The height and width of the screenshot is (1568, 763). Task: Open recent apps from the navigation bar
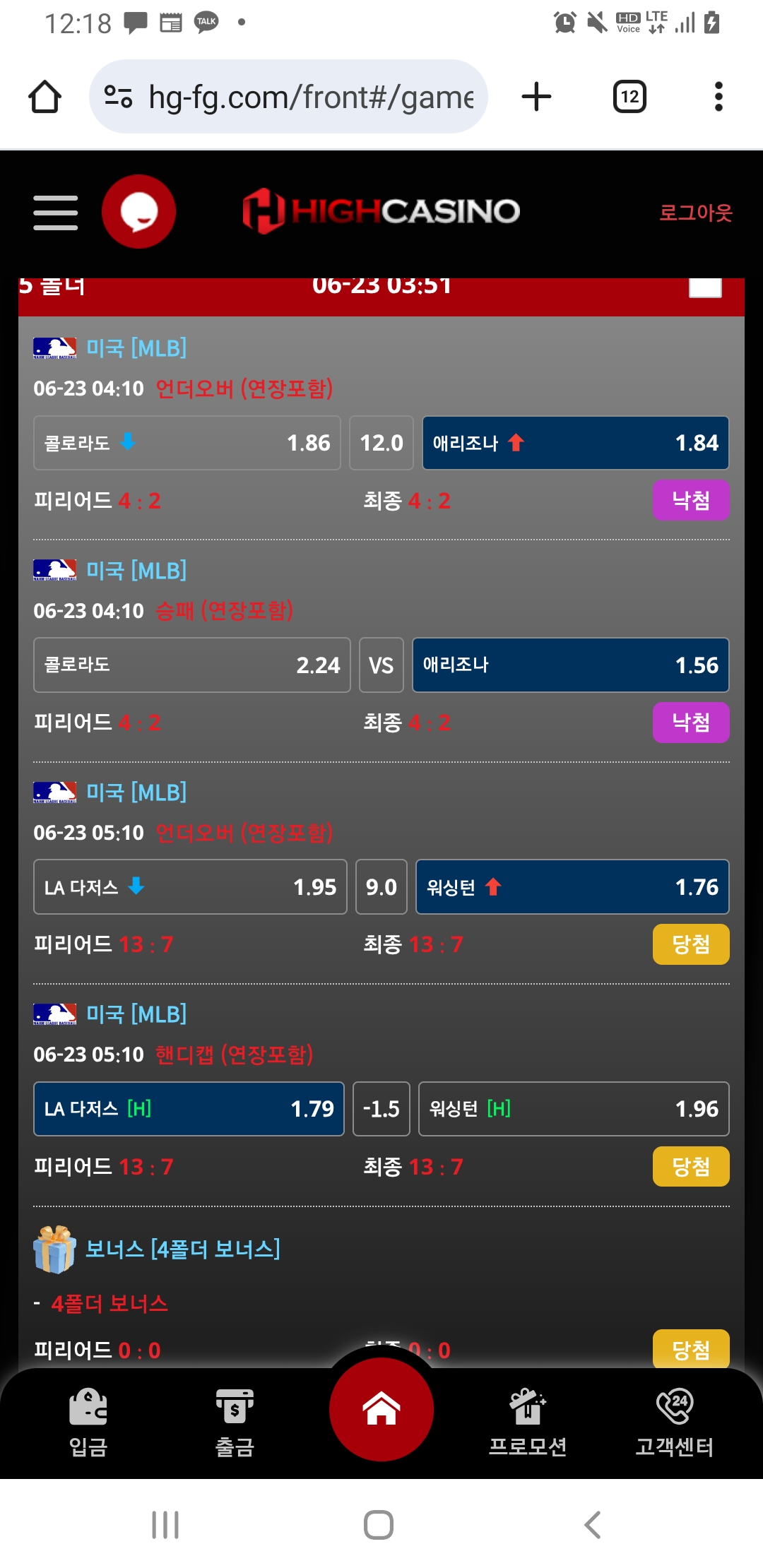165,1525
